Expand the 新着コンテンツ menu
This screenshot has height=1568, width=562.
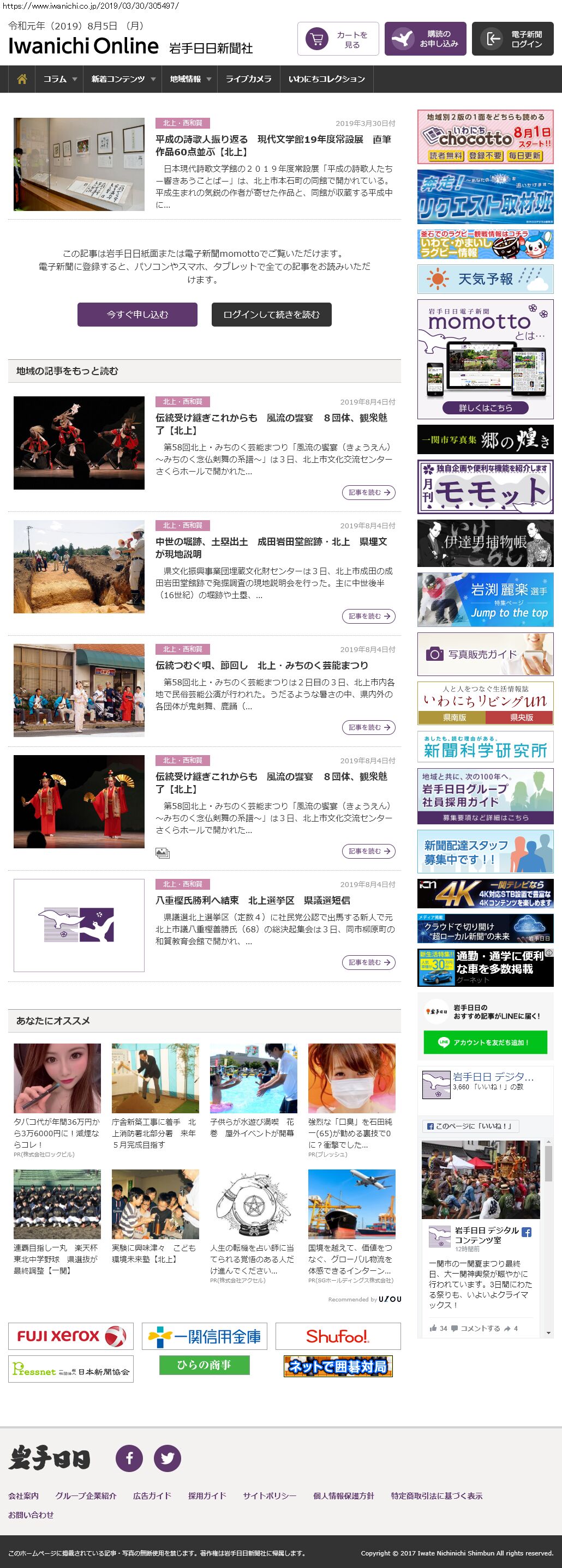pyautogui.click(x=123, y=79)
